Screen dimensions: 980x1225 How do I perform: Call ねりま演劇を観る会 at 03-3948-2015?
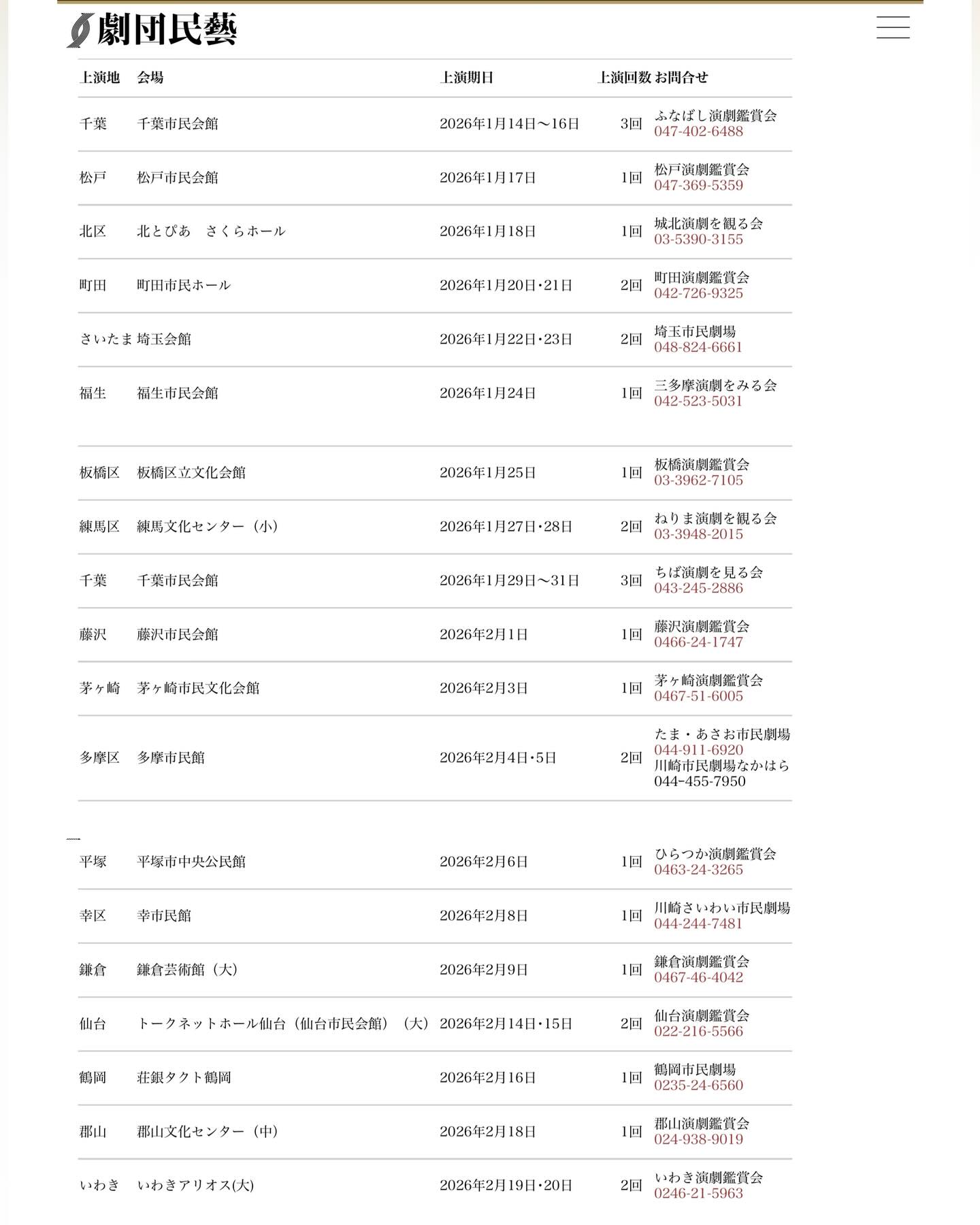698,534
